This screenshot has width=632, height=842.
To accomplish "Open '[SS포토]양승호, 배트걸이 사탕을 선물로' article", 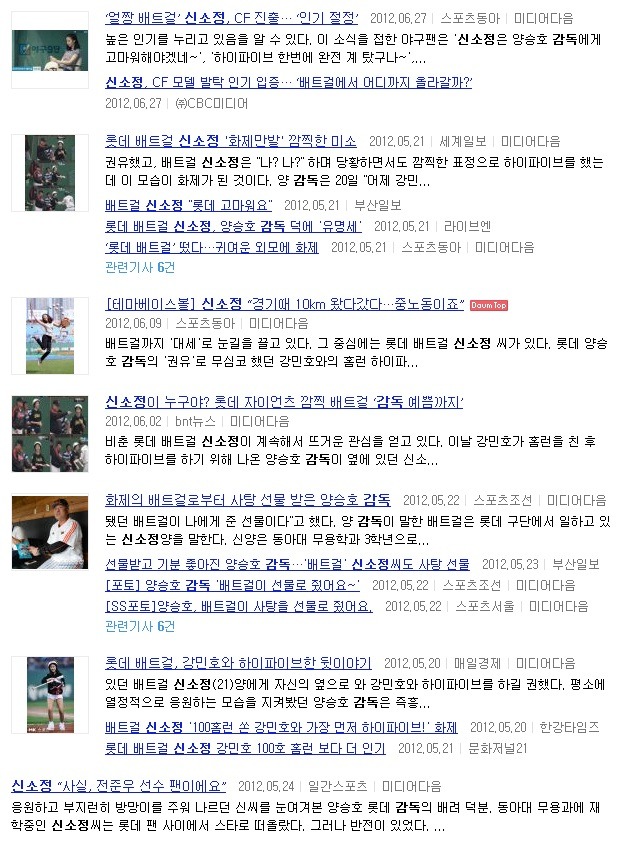I will (238, 606).
